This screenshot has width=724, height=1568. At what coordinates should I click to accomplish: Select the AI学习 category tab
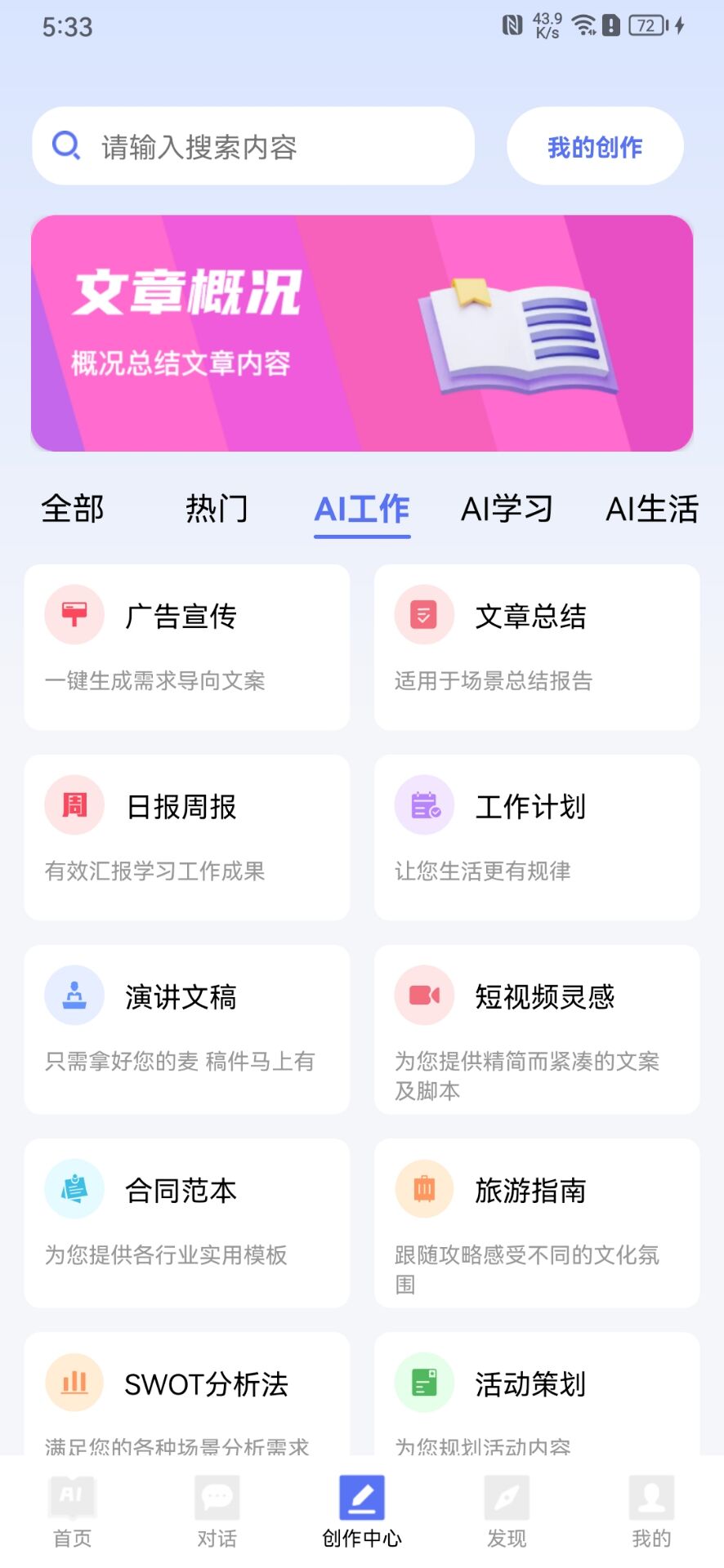[507, 509]
